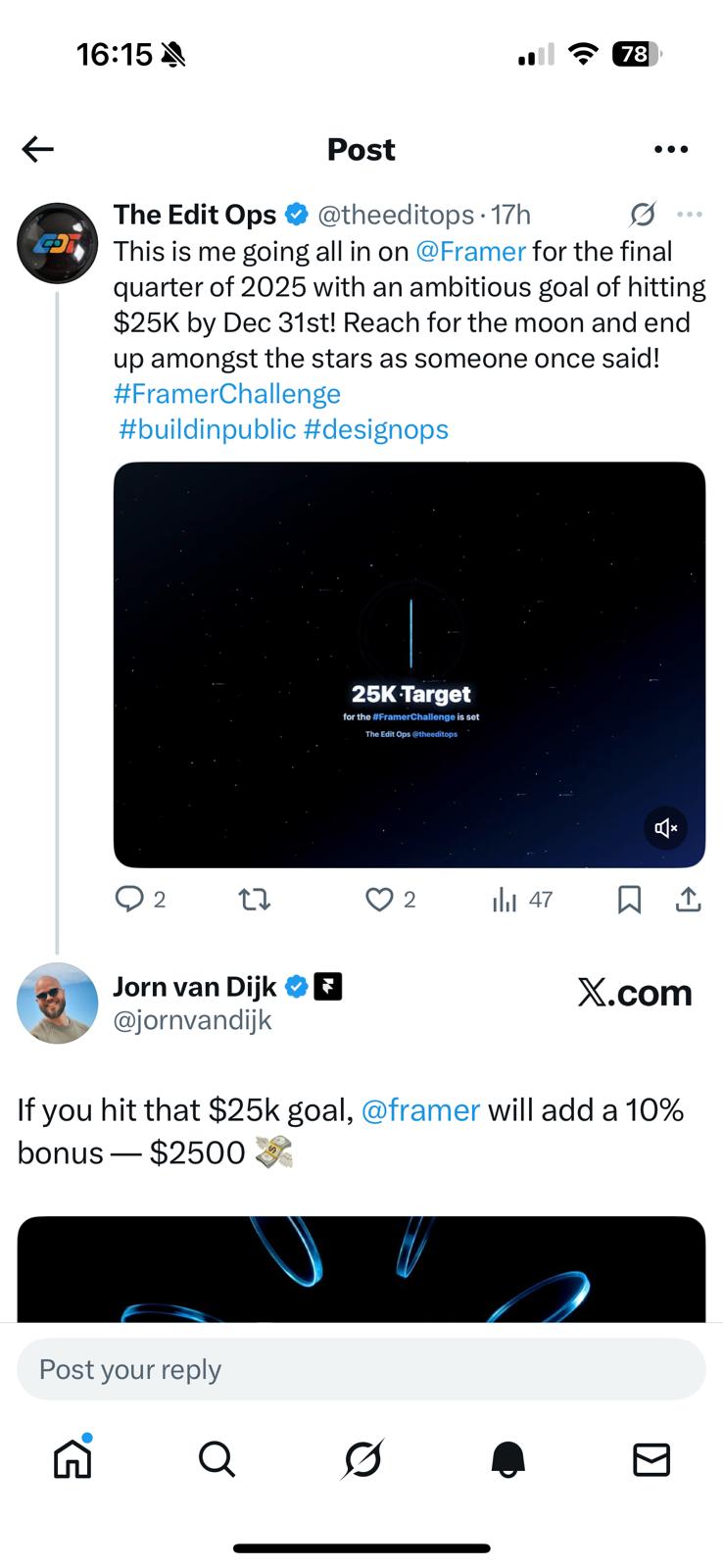The width and height of the screenshot is (723, 1568).
Task: Open more options on The Edit Ops post
Action: [690, 215]
